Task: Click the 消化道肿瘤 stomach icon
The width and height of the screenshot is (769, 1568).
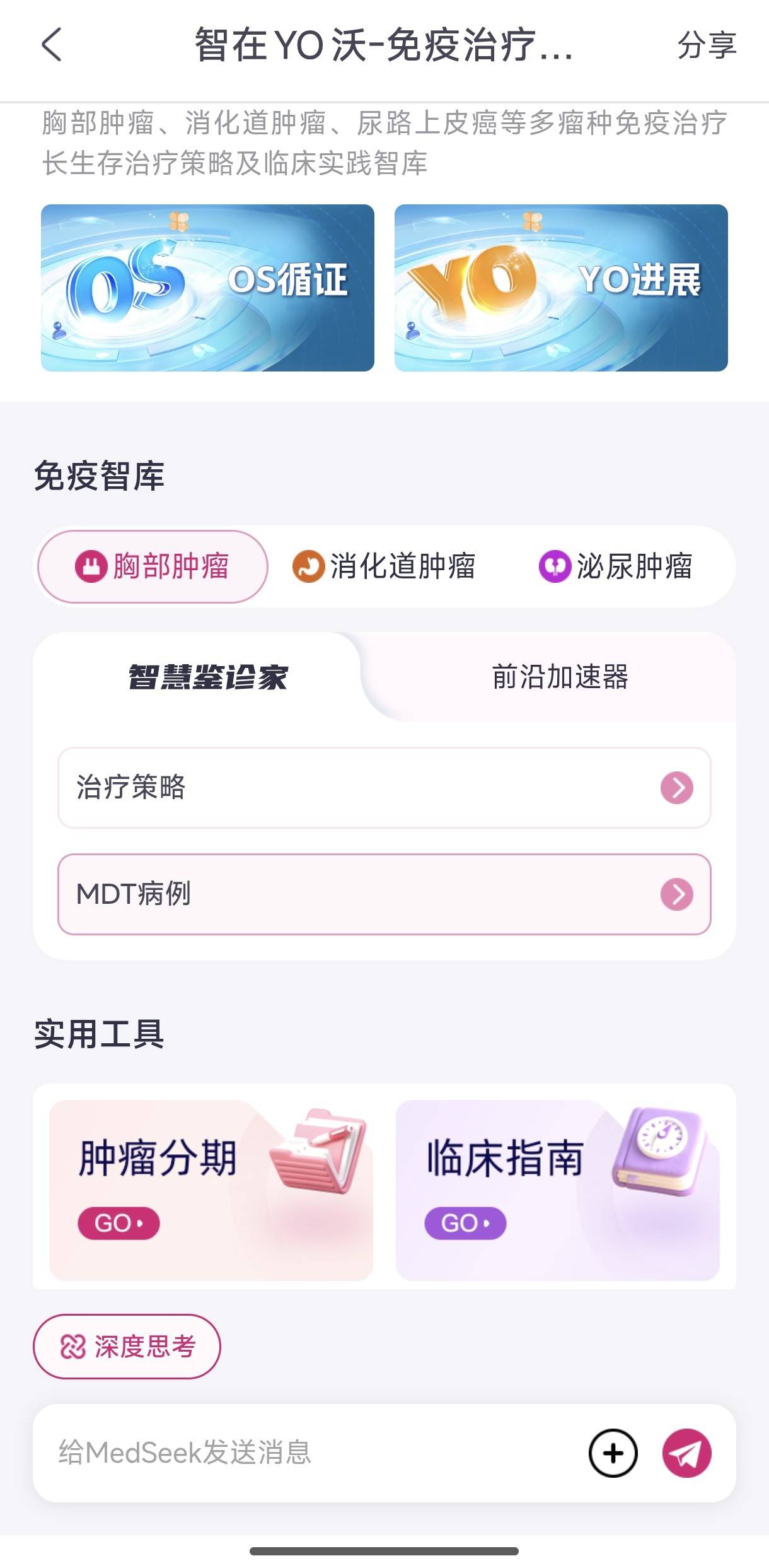Action: point(307,566)
